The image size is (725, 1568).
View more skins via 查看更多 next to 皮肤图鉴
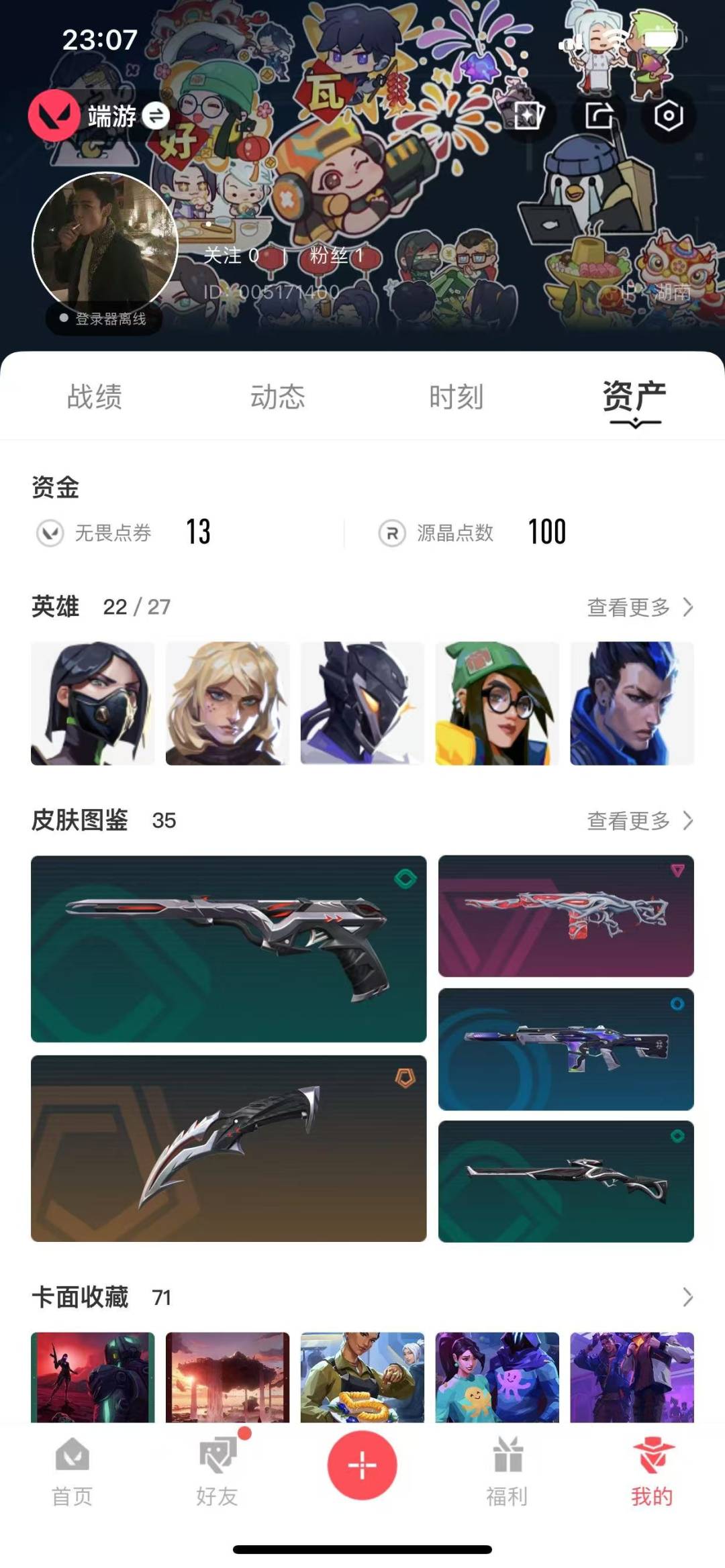tap(639, 821)
